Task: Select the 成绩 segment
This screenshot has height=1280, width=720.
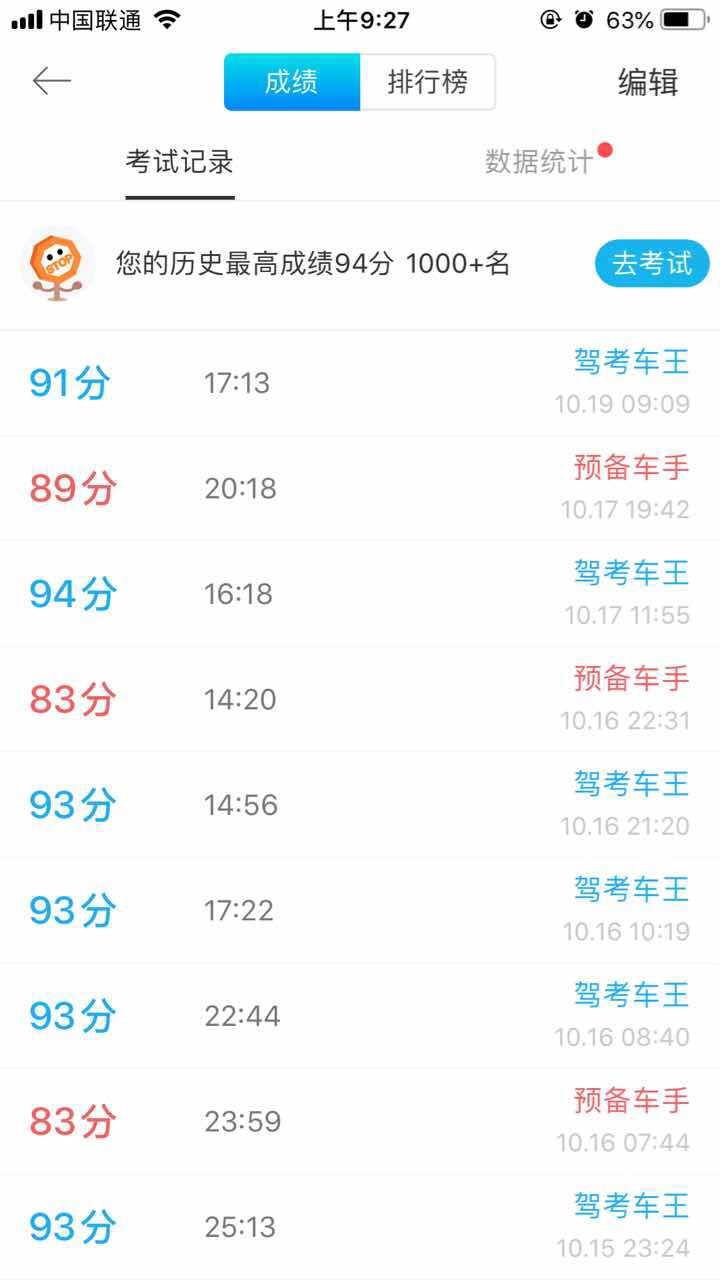Action: [x=291, y=82]
